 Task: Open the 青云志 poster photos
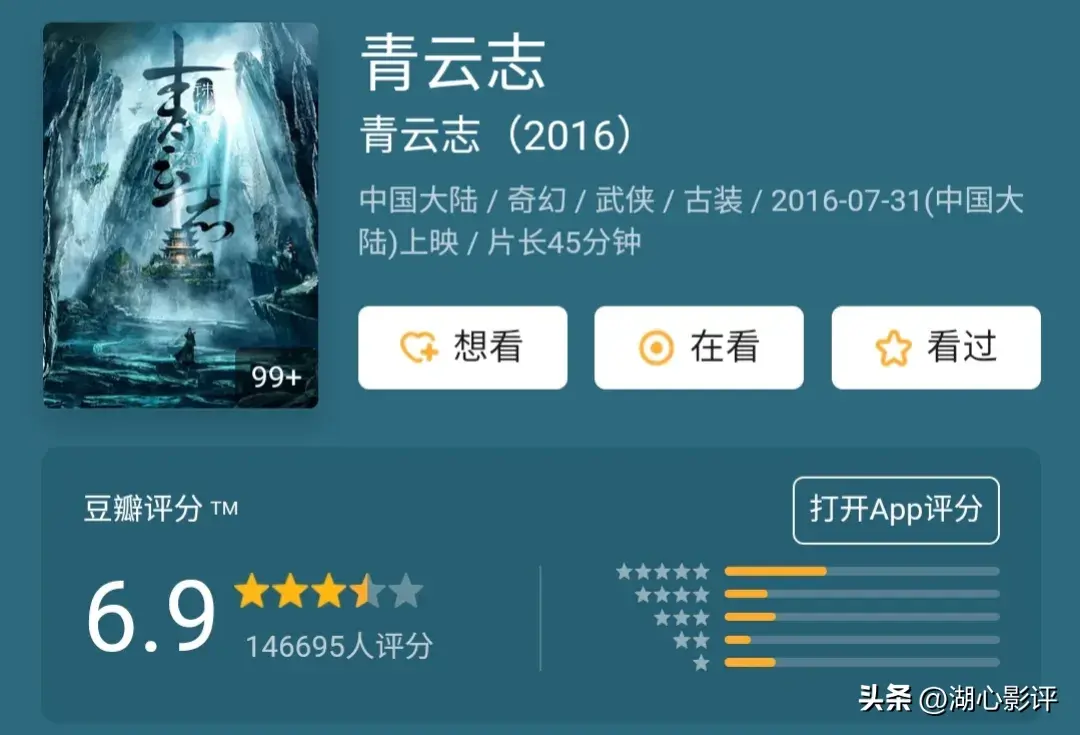180,215
